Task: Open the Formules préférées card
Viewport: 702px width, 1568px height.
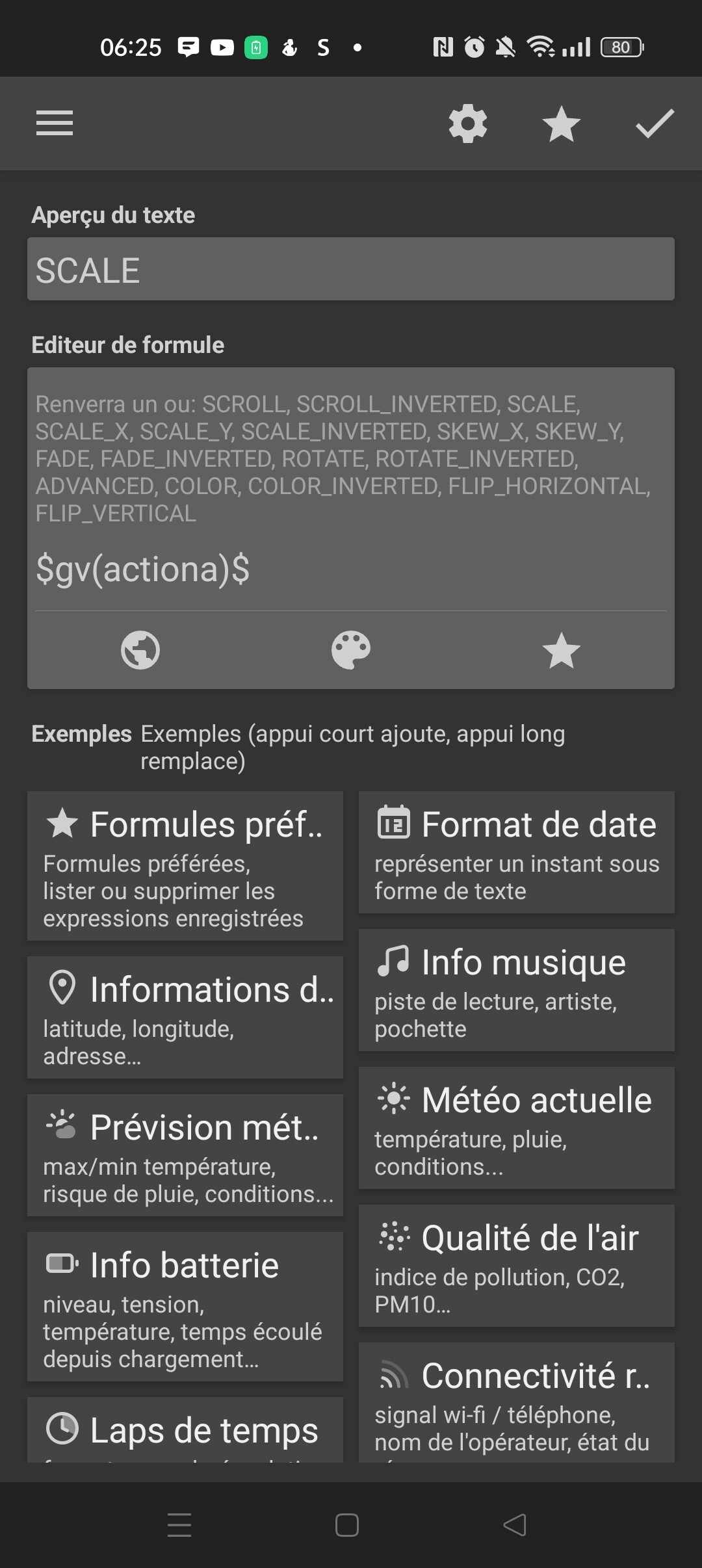Action: click(185, 866)
